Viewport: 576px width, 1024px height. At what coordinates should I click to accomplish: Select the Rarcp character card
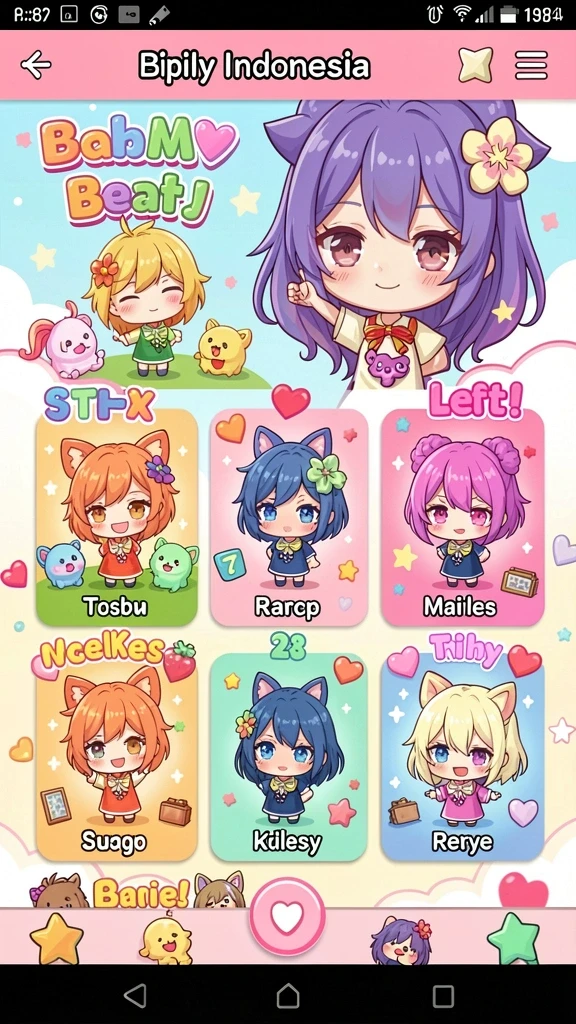pos(289,517)
